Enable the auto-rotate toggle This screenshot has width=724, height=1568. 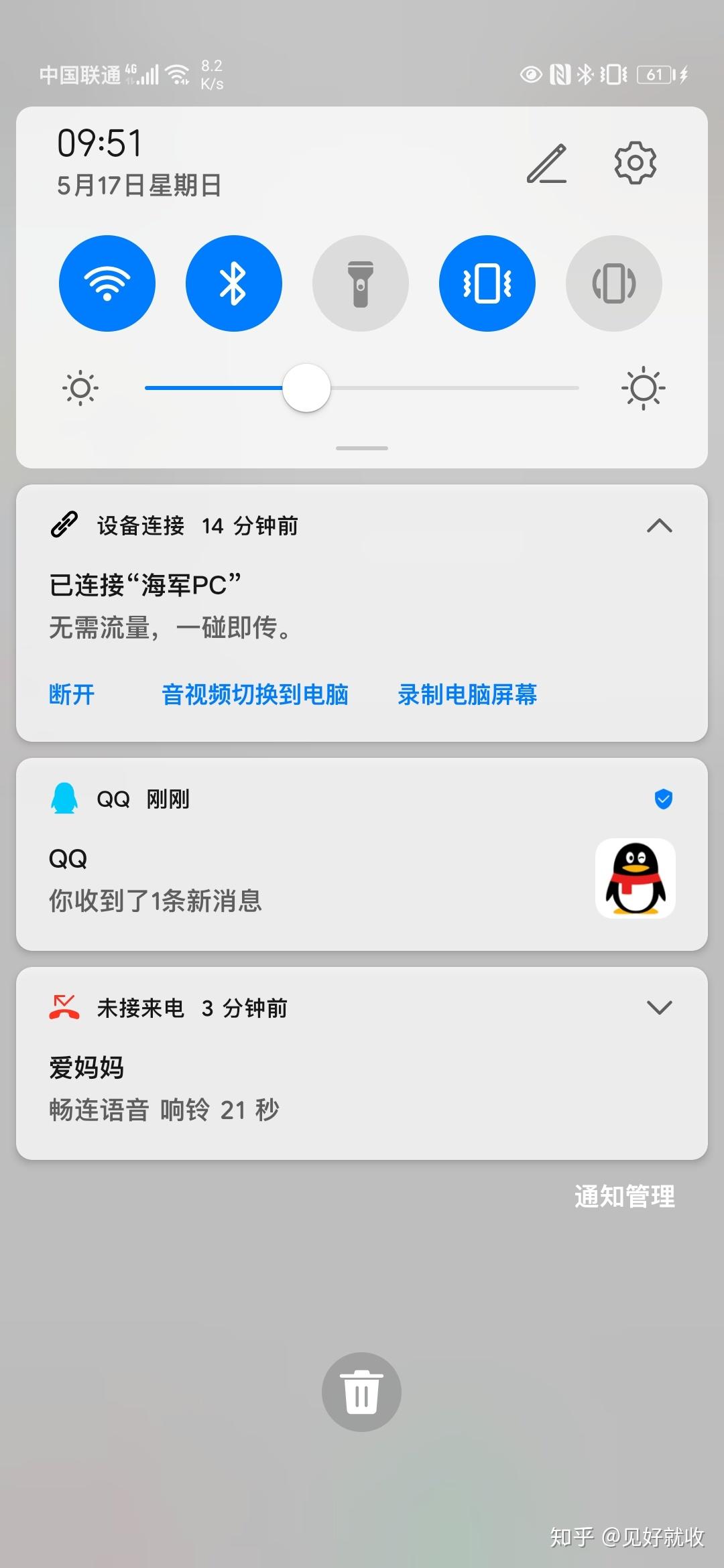pyautogui.click(x=614, y=283)
